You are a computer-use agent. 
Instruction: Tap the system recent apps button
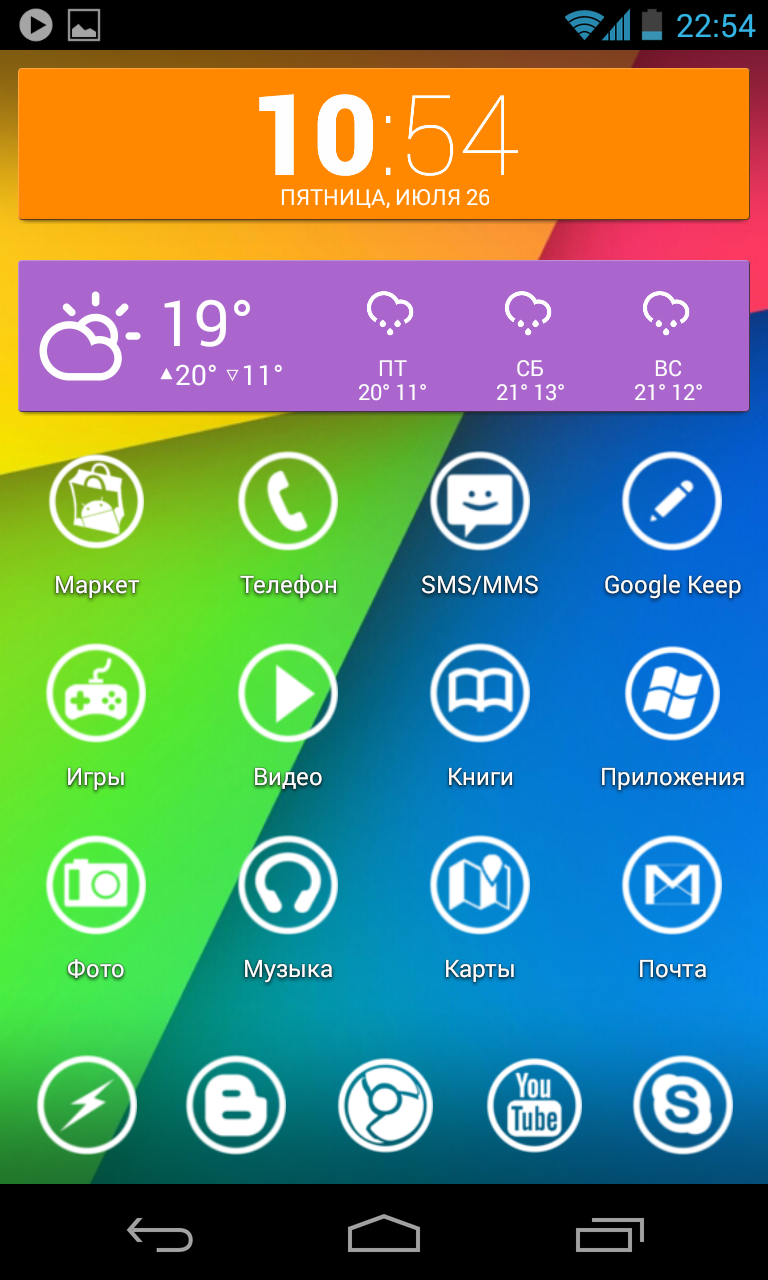pyautogui.click(x=610, y=1234)
